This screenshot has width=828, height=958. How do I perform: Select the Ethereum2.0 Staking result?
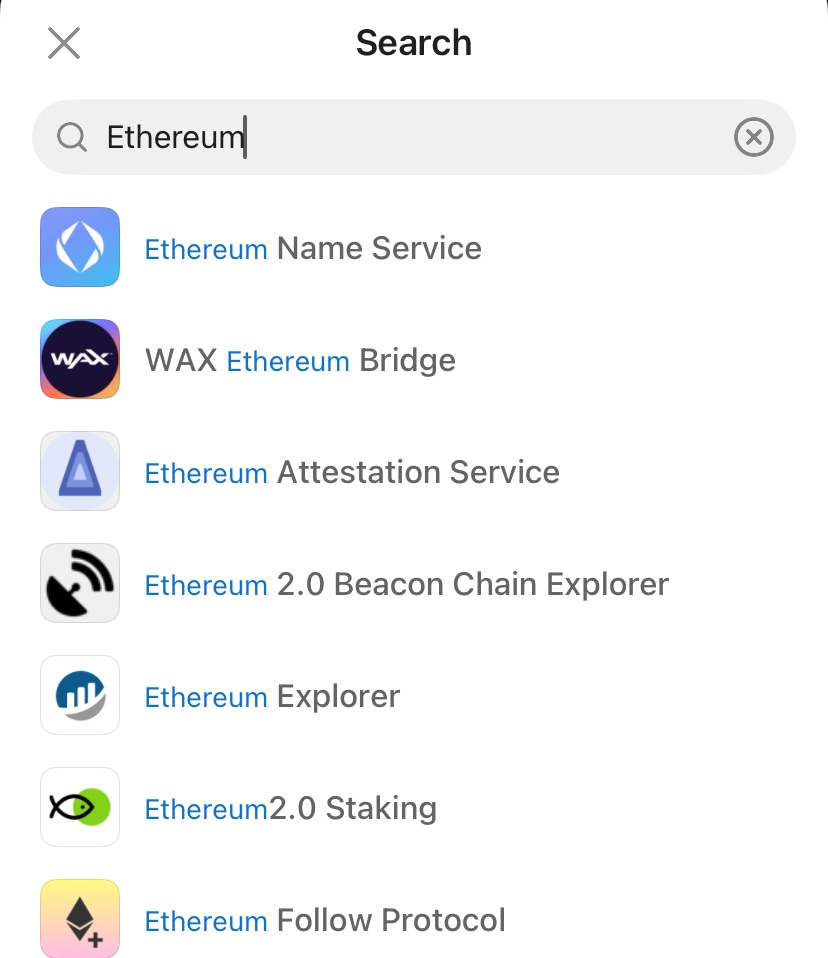(290, 808)
